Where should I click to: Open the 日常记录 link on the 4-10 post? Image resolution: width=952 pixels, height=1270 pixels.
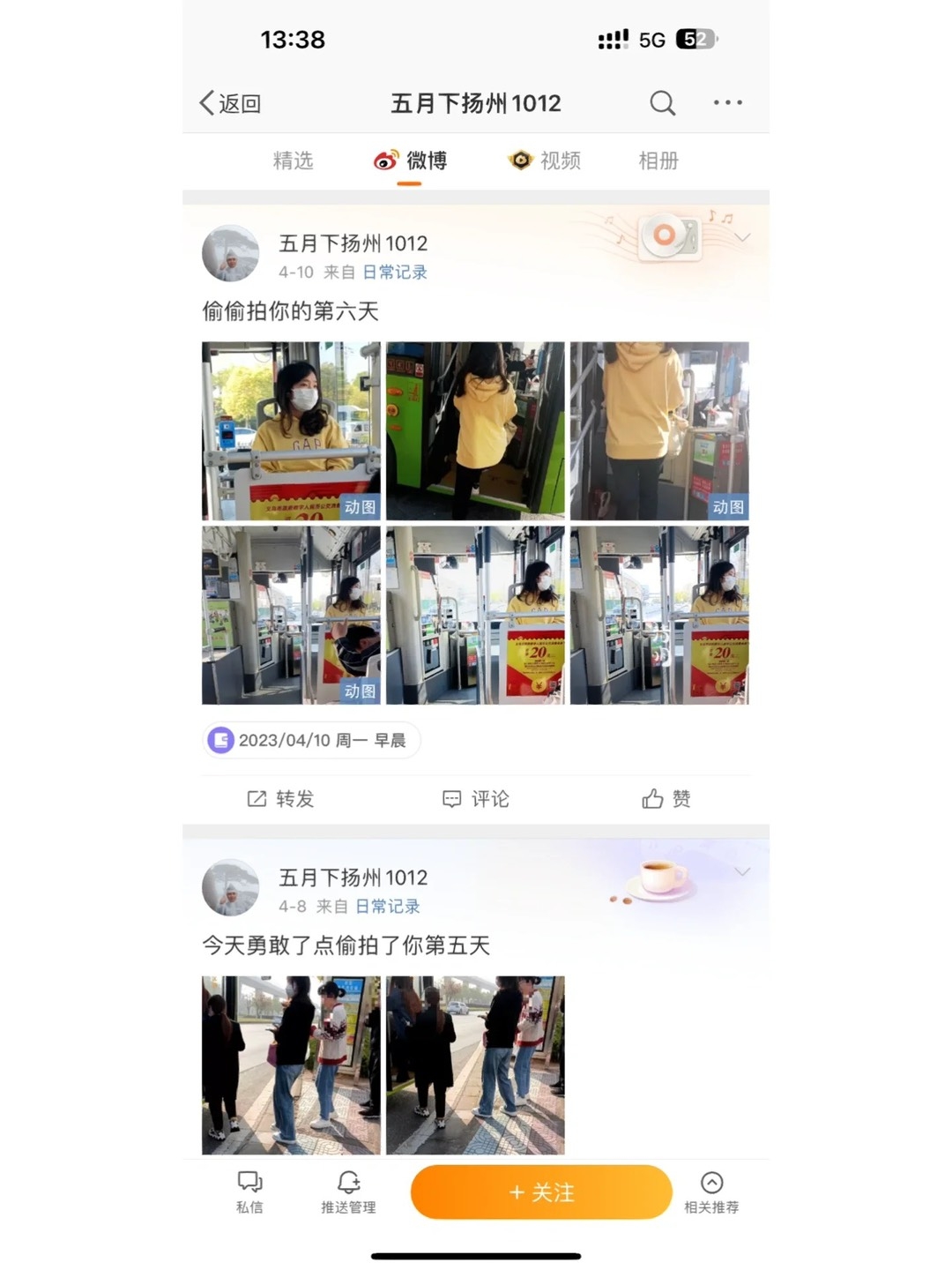click(x=395, y=273)
